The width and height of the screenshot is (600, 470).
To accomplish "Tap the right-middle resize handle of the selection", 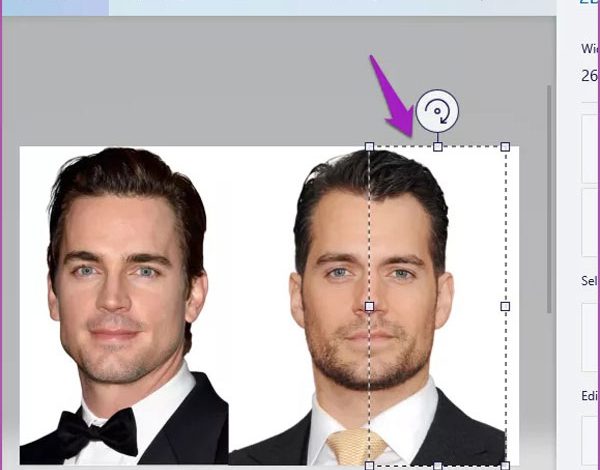I will point(505,307).
